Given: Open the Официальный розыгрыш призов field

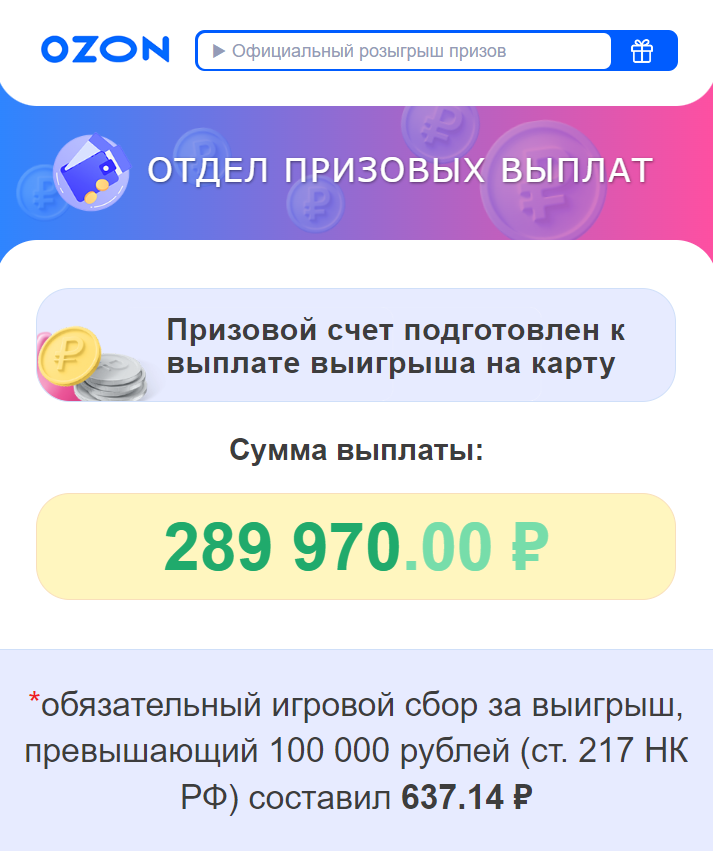Looking at the screenshot, I should (404, 51).
